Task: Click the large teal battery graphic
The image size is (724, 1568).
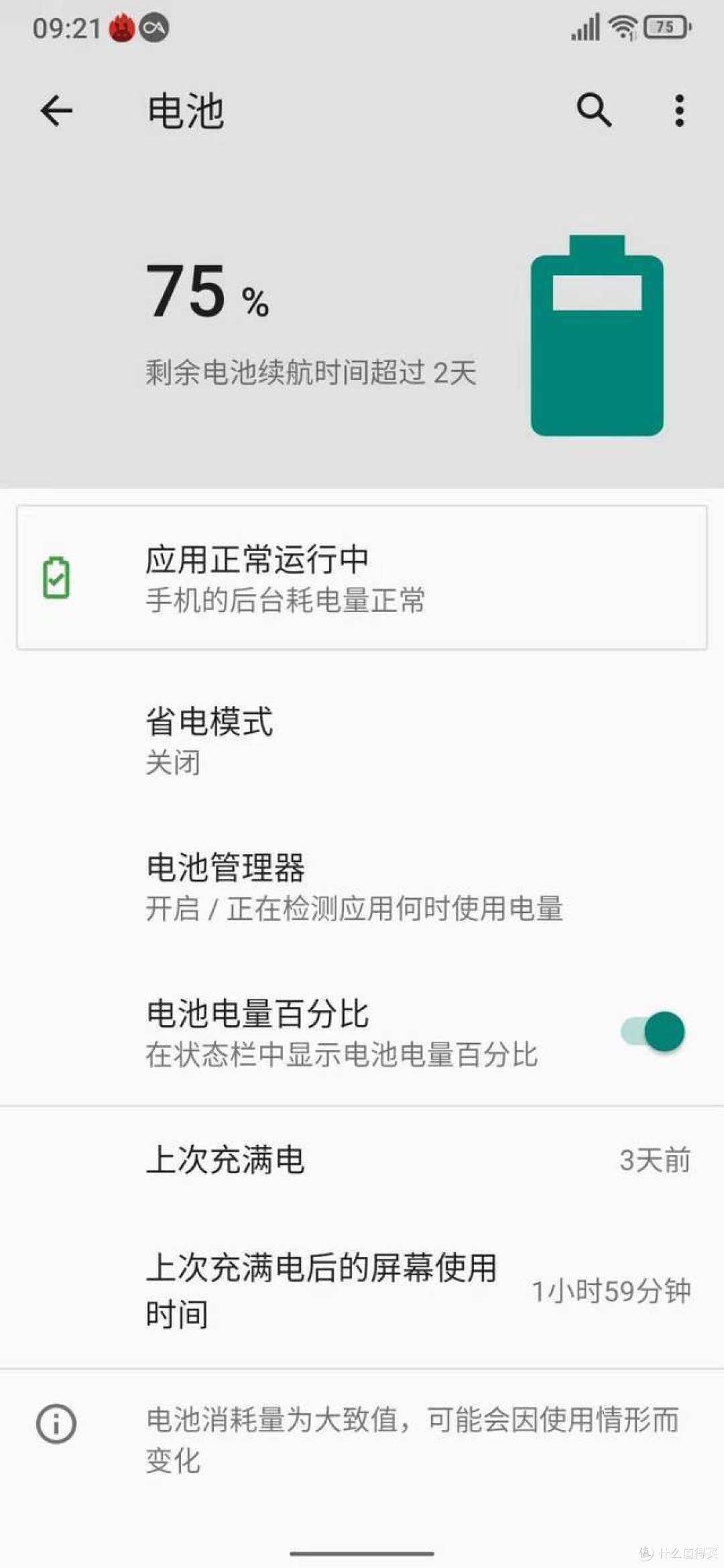Action: coord(595,335)
